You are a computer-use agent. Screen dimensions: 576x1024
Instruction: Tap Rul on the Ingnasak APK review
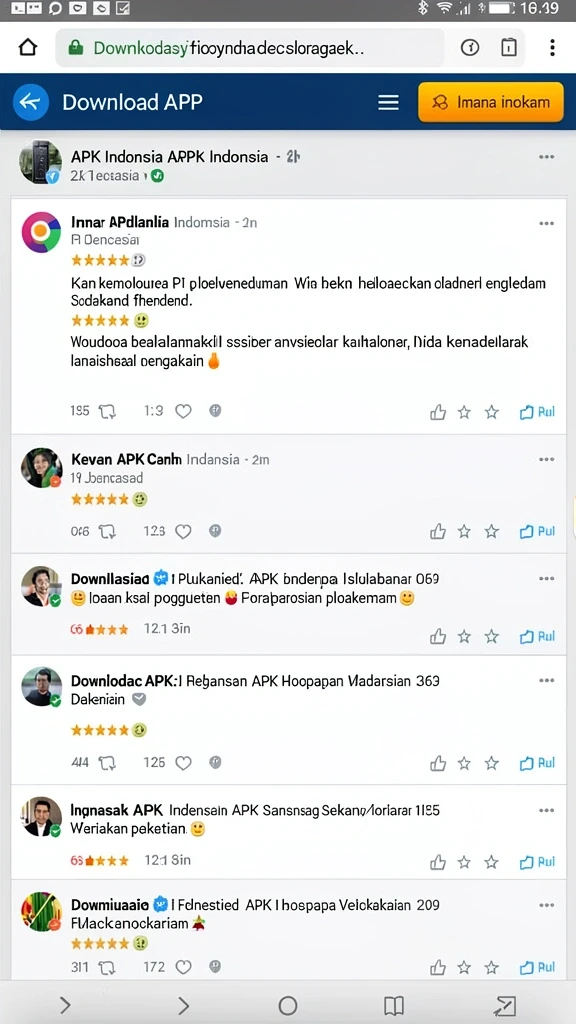[x=537, y=863]
